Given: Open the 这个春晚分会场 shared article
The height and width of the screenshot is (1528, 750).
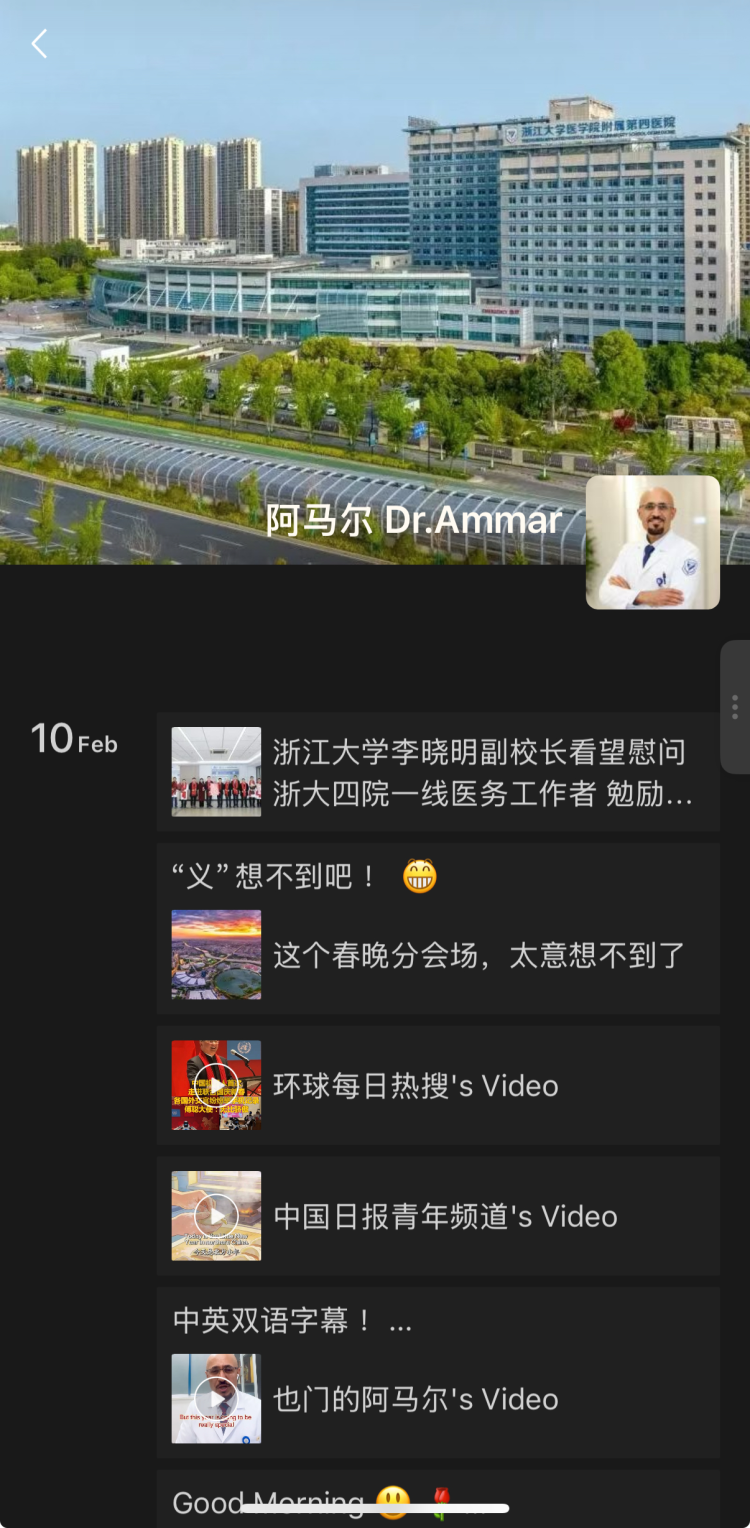Looking at the screenshot, I should click(437, 955).
